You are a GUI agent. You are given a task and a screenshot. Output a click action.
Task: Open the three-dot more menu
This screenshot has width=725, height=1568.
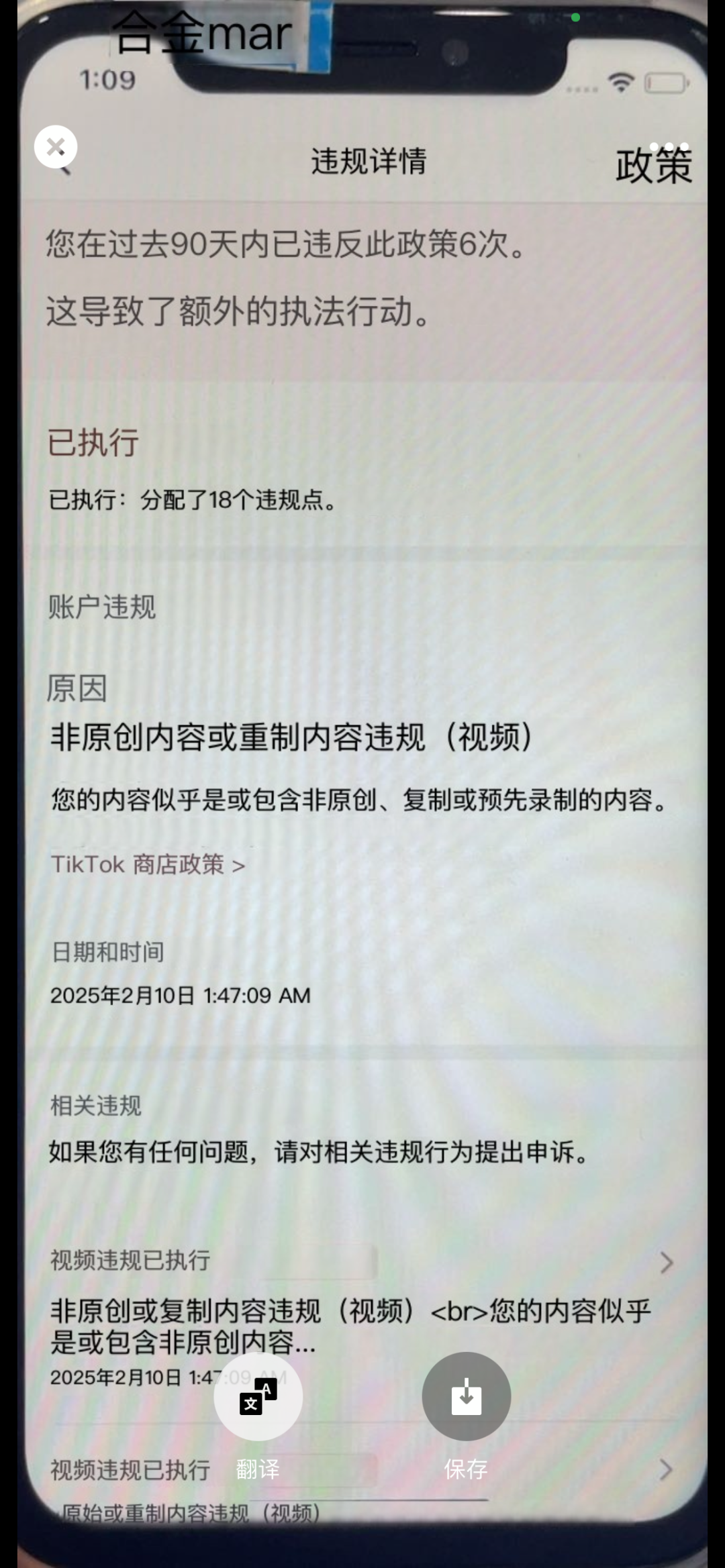pos(670,146)
